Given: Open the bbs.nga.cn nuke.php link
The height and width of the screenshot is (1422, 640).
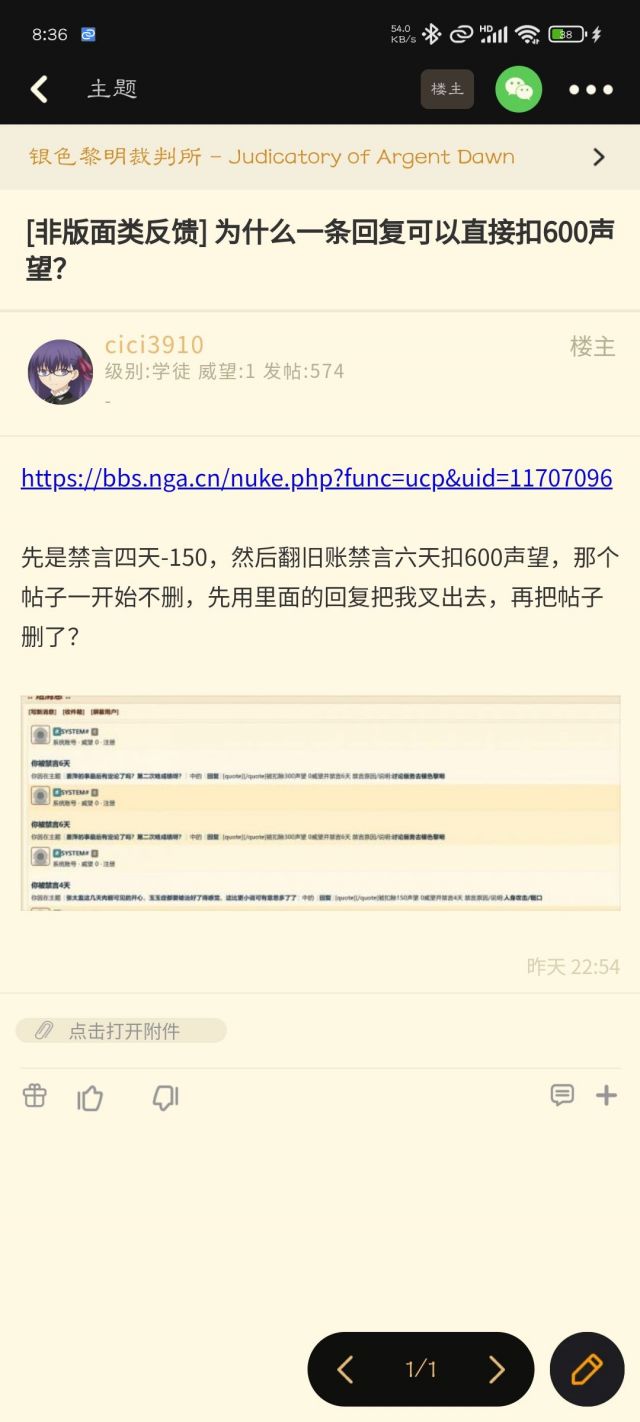Looking at the screenshot, I should (316, 478).
